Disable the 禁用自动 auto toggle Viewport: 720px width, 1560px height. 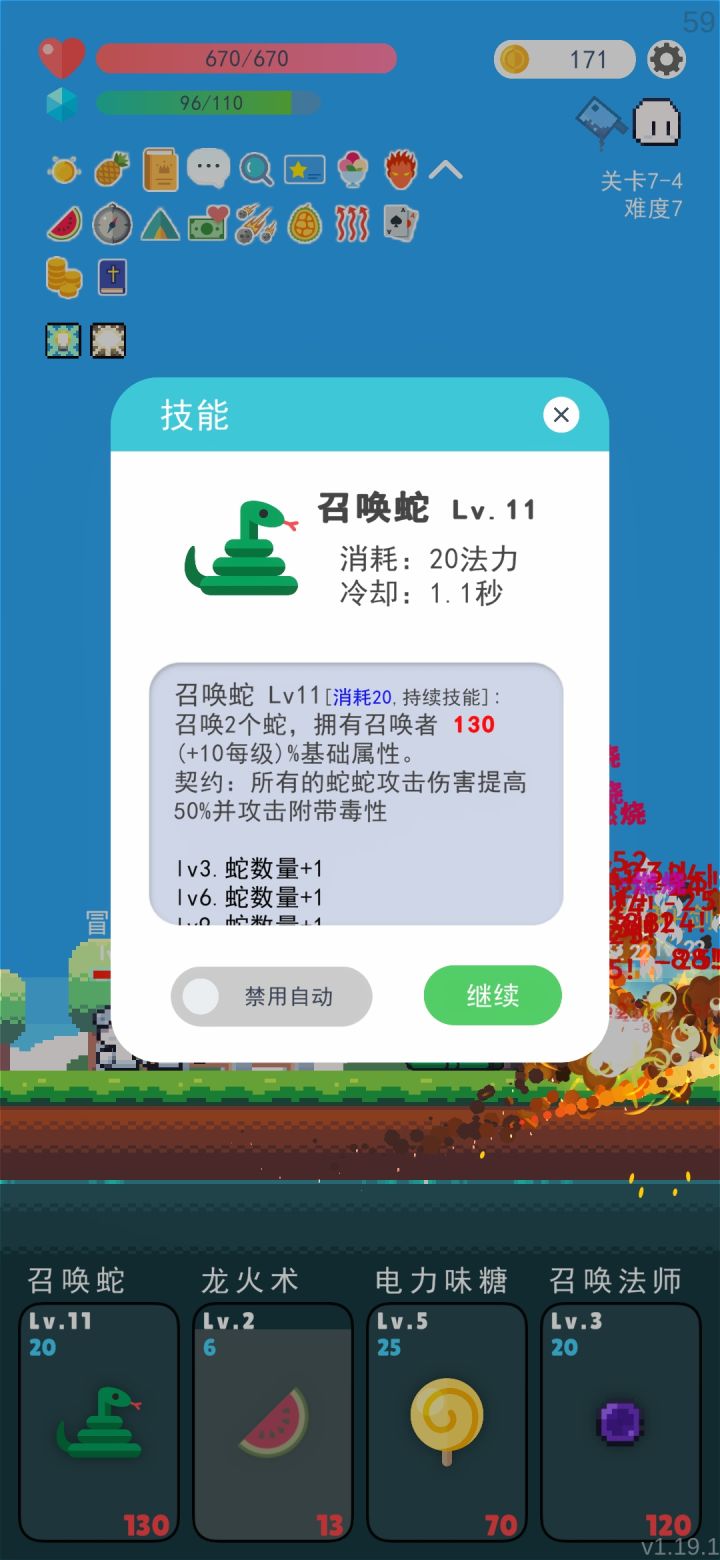[270, 996]
